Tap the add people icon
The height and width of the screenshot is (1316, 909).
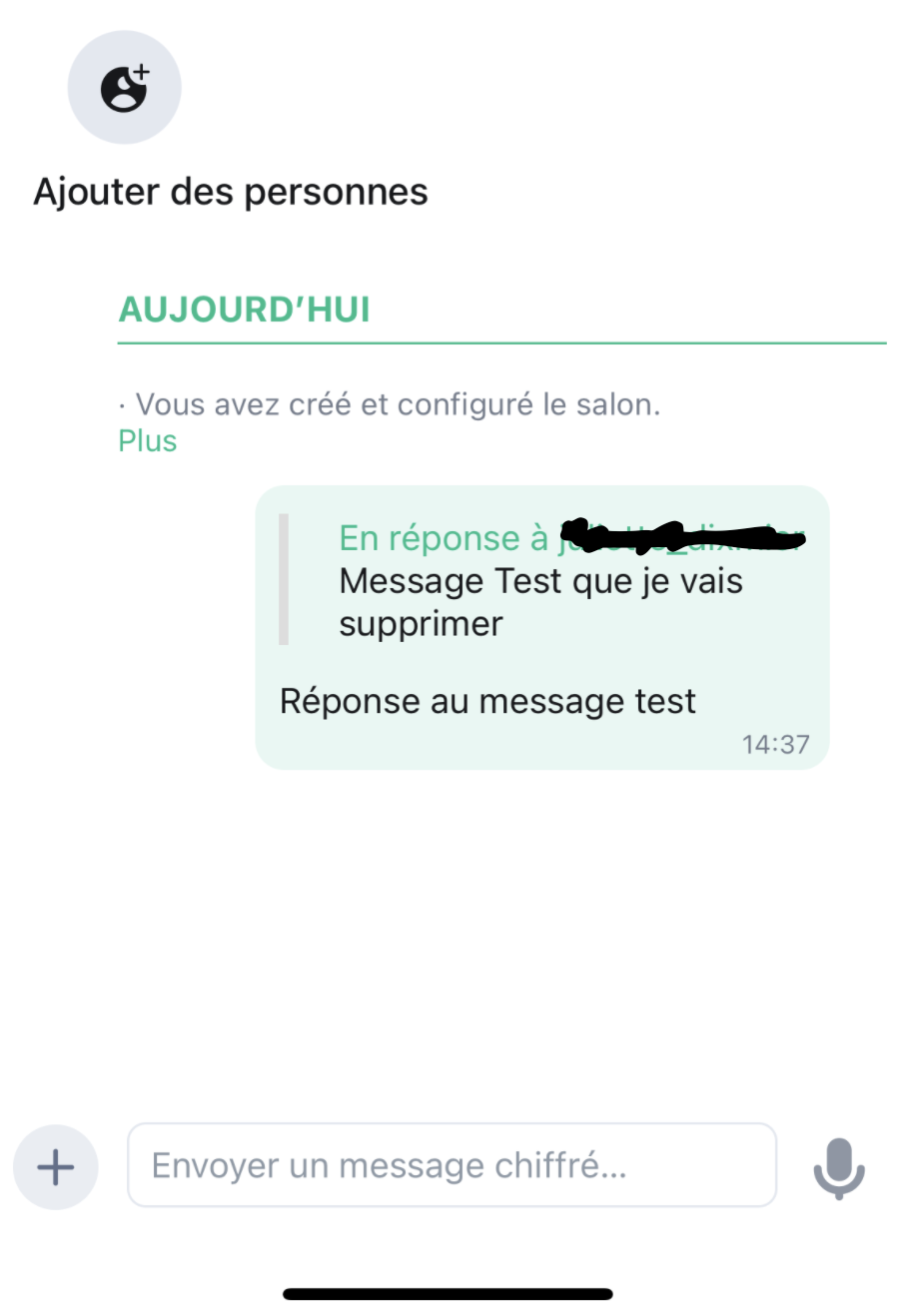click(x=124, y=88)
